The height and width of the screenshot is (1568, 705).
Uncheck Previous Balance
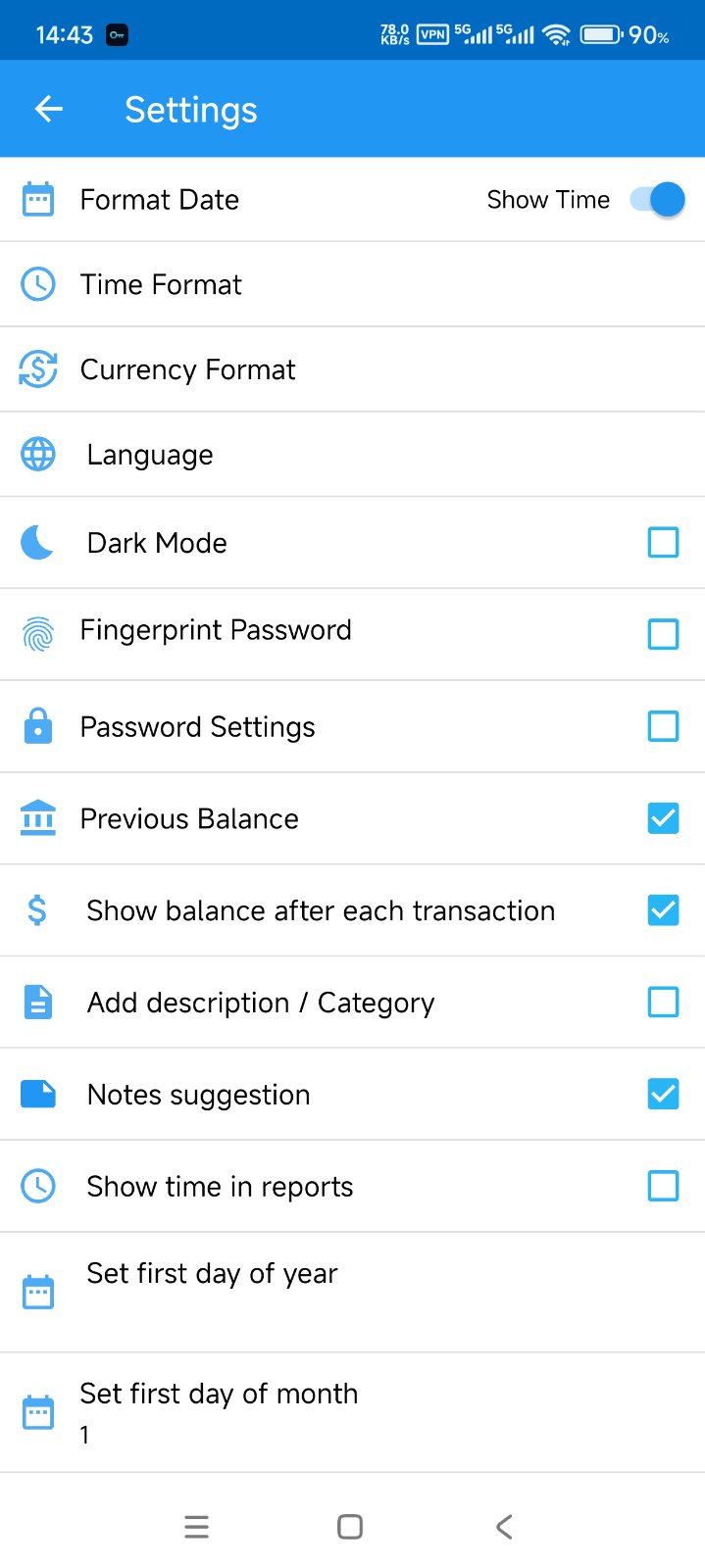point(663,818)
